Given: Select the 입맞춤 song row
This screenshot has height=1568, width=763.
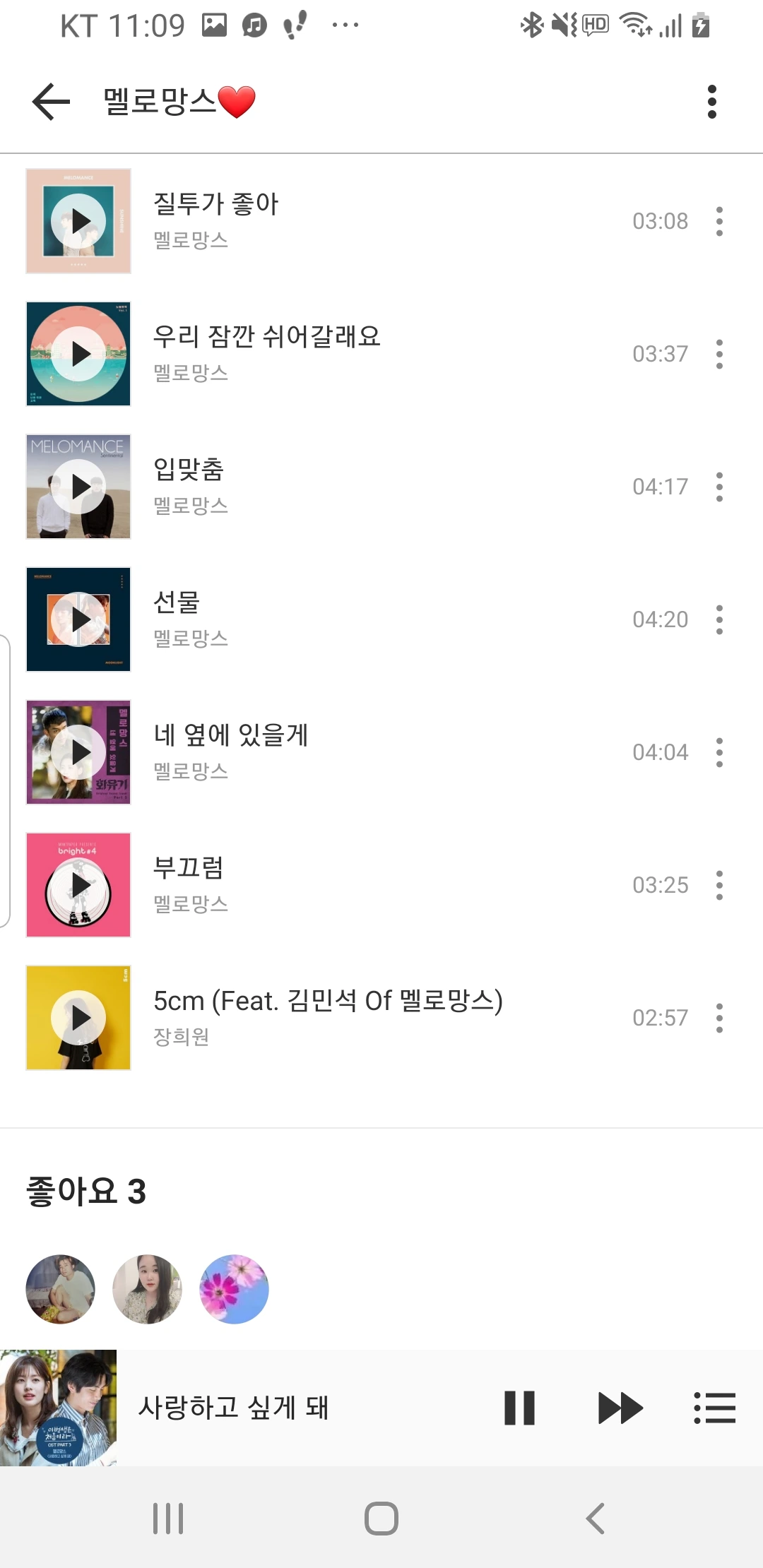Looking at the screenshot, I should (353, 487).
